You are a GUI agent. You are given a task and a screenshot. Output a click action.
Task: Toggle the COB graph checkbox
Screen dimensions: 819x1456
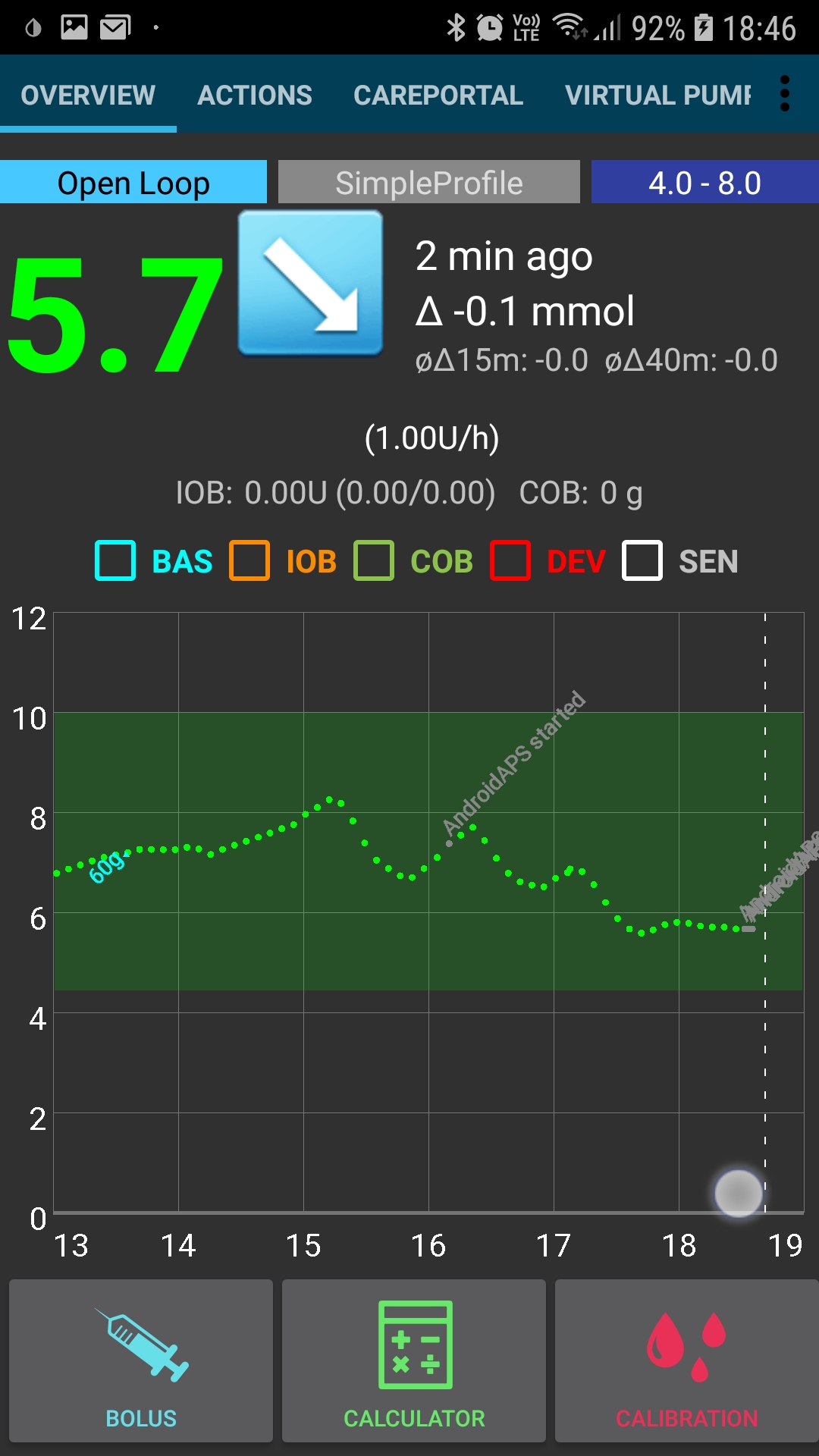coord(374,560)
